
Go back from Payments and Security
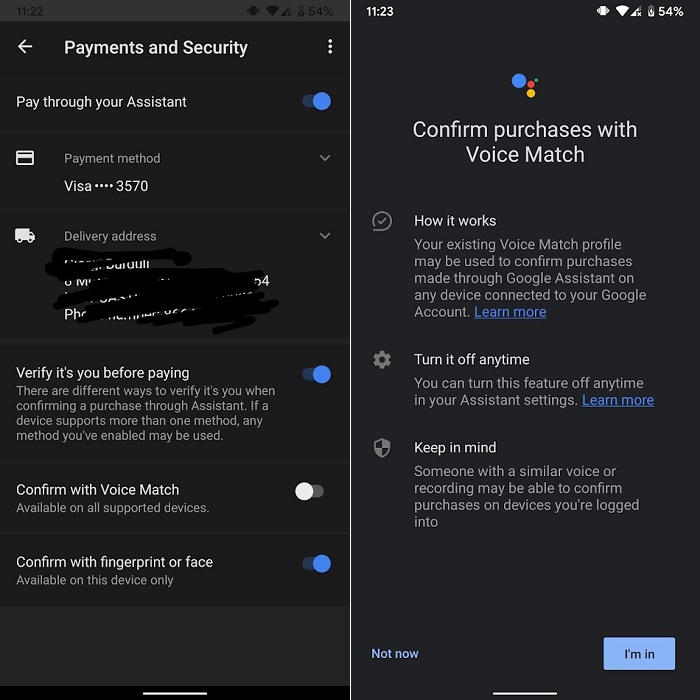tap(25, 47)
